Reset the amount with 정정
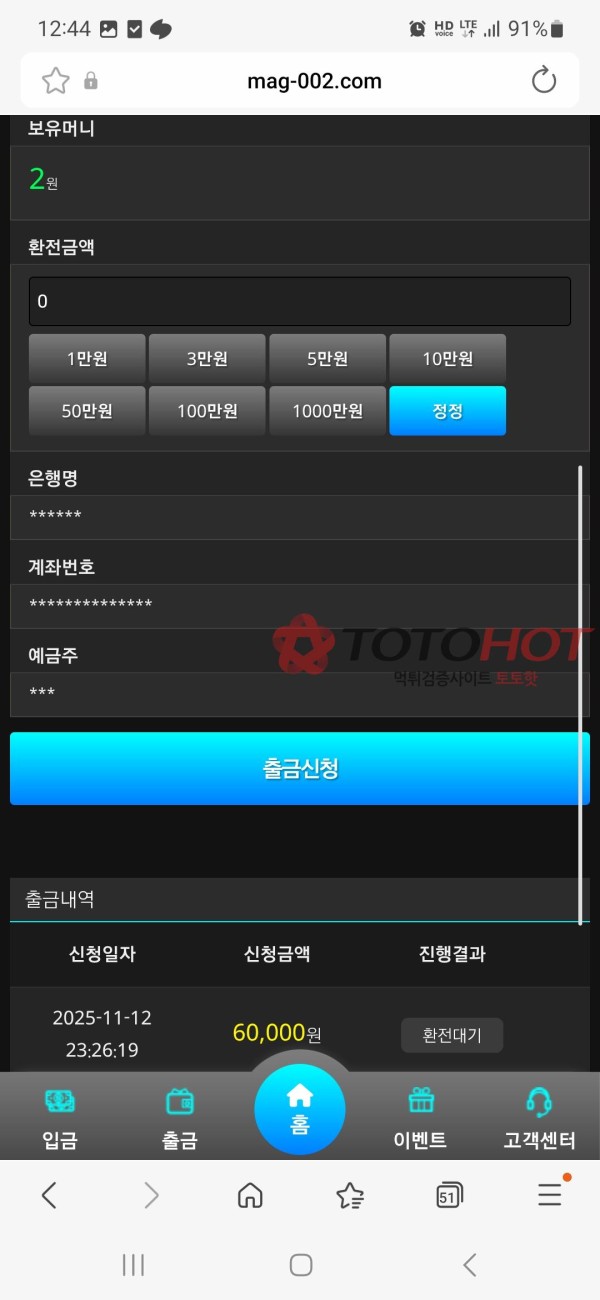The height and width of the screenshot is (1300, 600). pyautogui.click(x=447, y=411)
